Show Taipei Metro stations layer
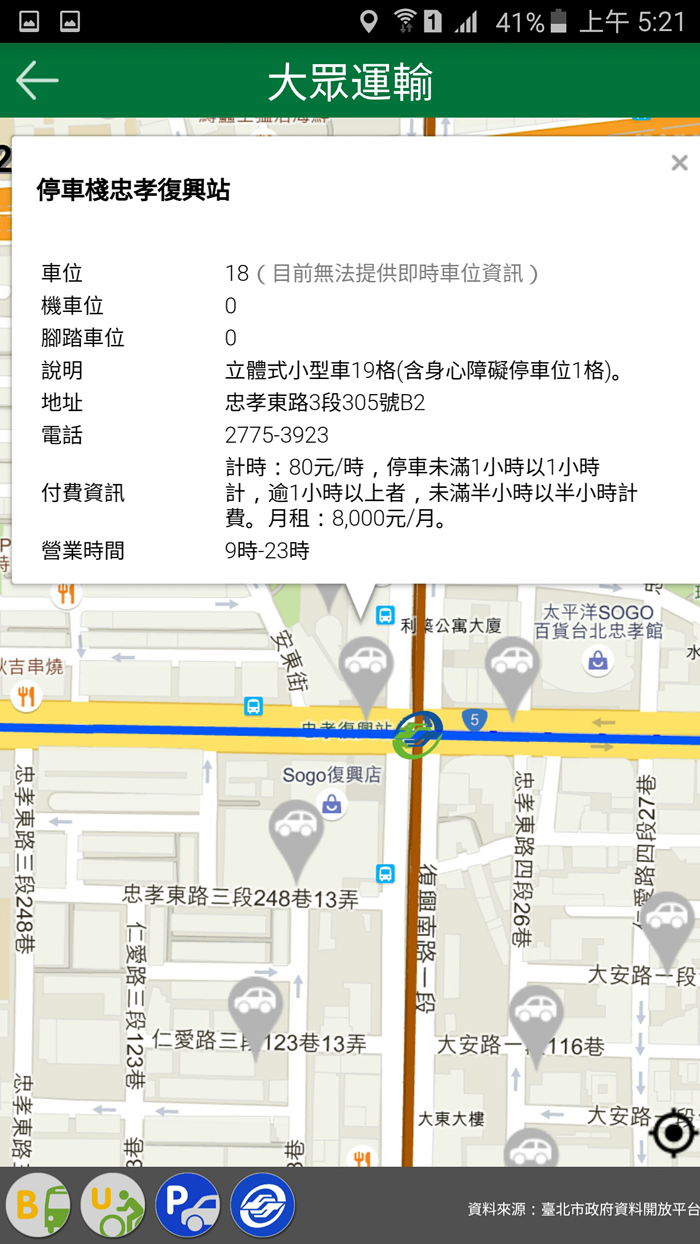Screen dimensions: 700x1244 pos(262,1205)
